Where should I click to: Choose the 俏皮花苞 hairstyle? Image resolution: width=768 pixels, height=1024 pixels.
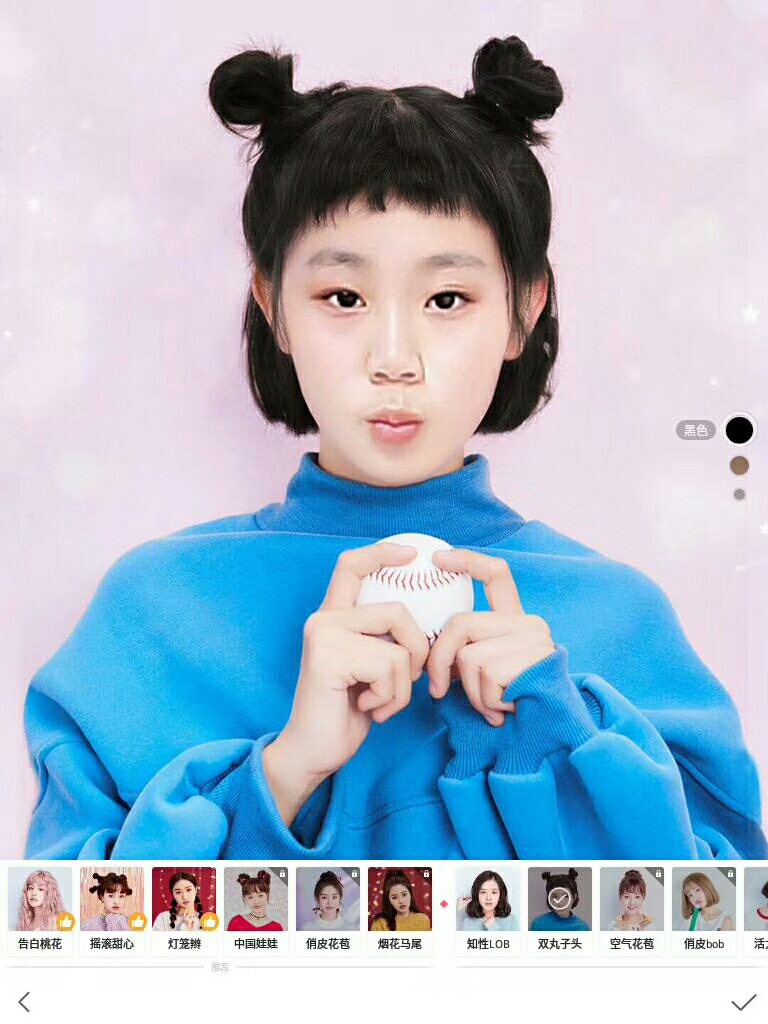(328, 907)
